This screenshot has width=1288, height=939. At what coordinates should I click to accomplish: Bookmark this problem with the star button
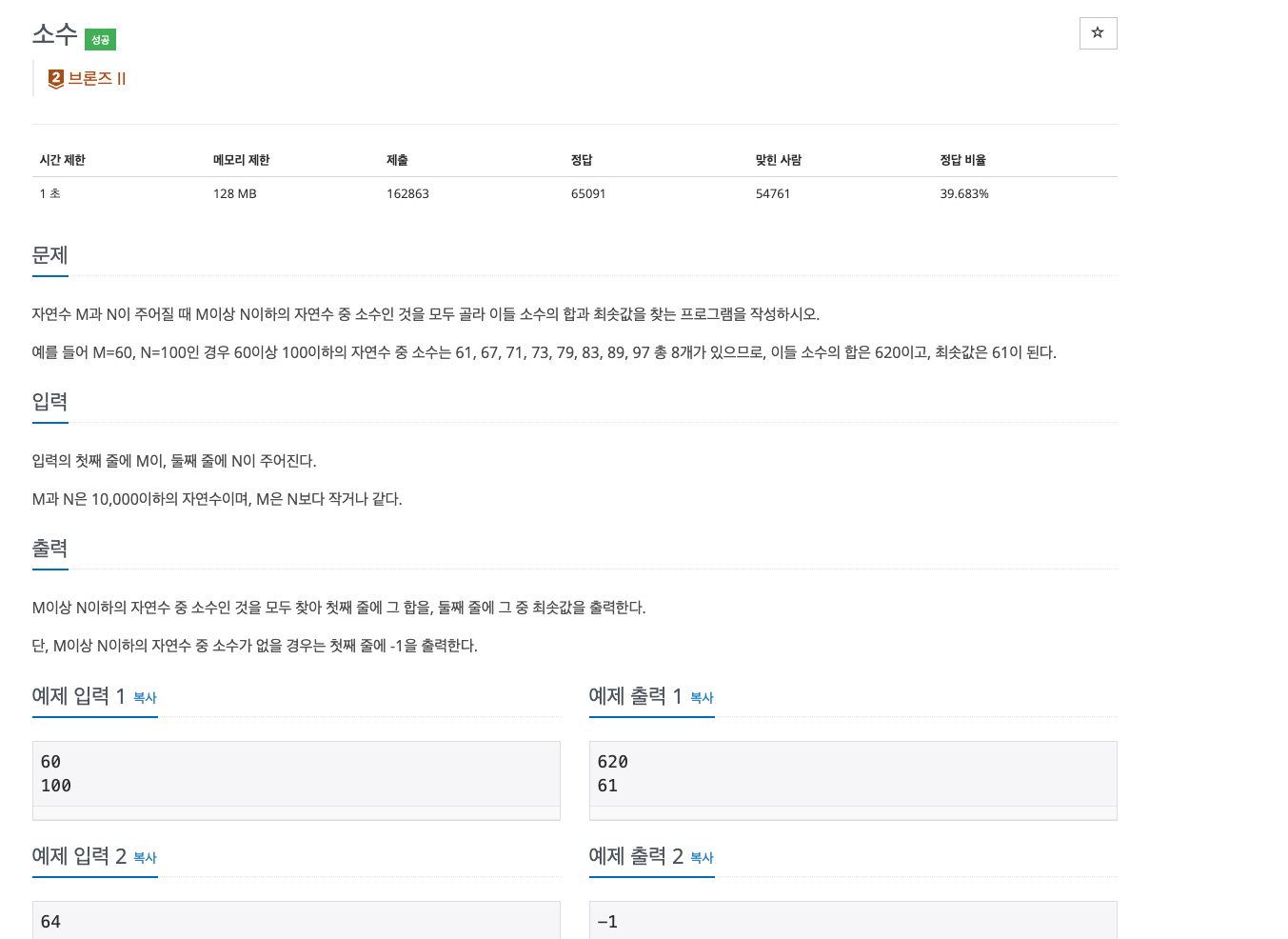point(1098,33)
